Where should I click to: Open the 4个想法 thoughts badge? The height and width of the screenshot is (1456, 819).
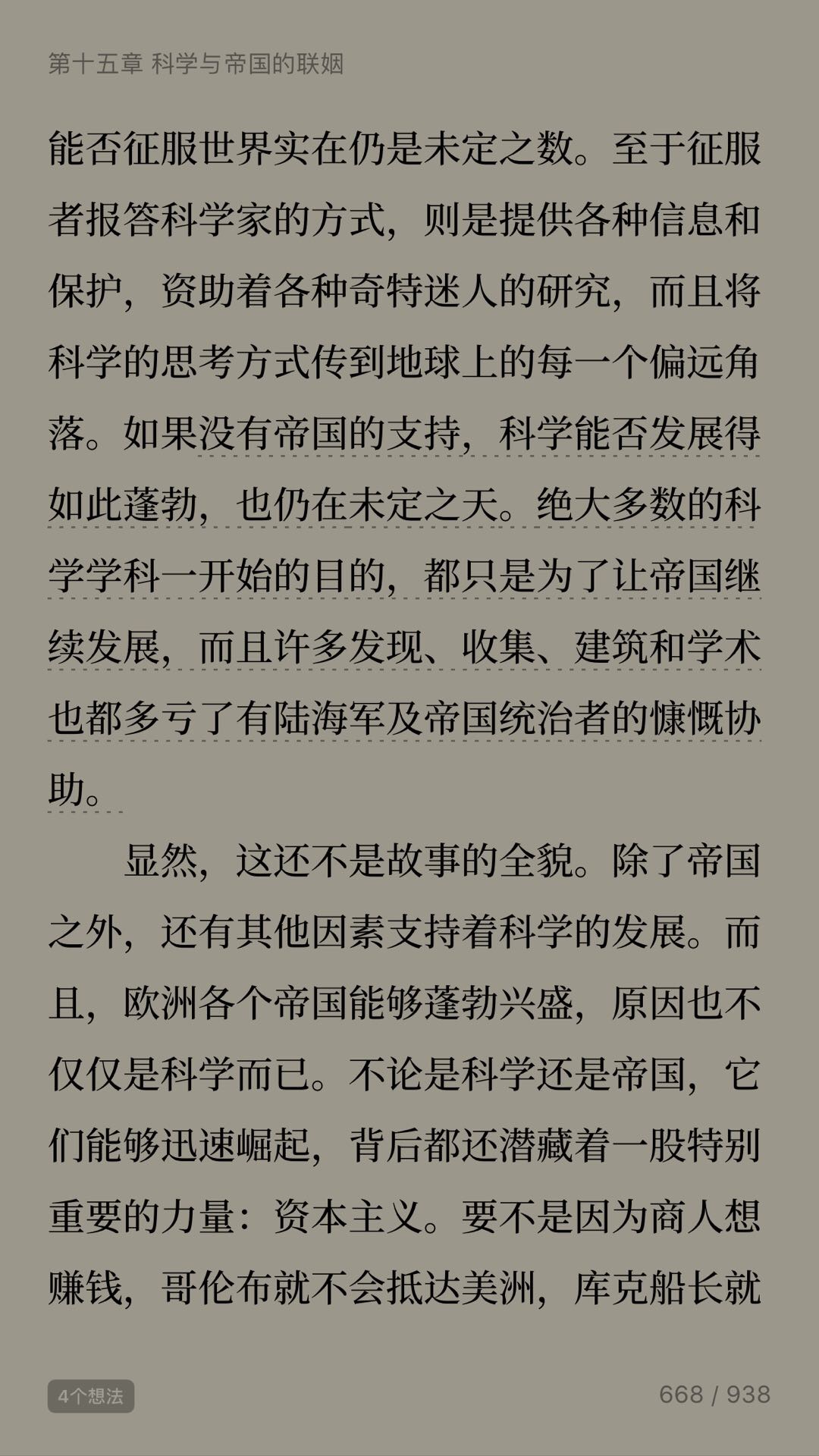point(91,1396)
